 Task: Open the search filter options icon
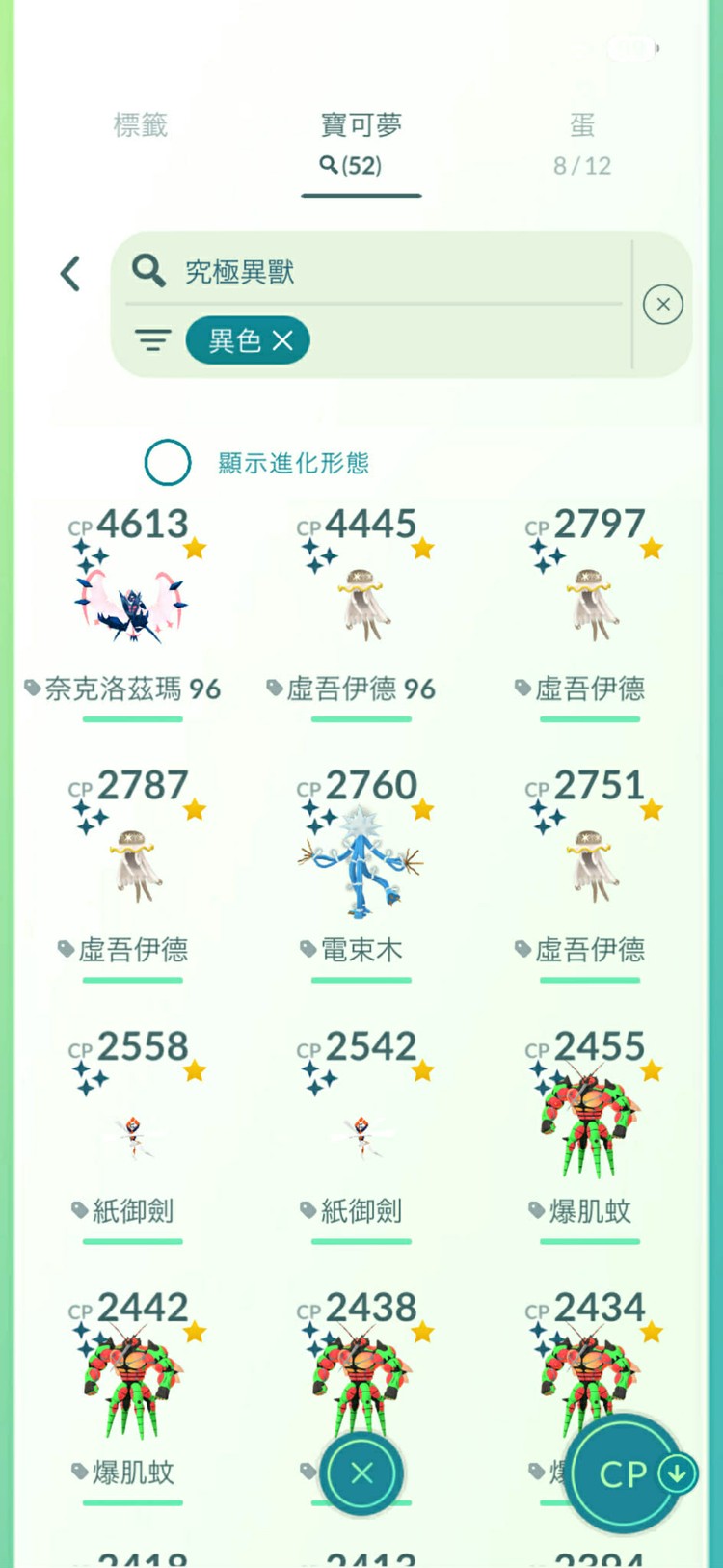[x=152, y=340]
